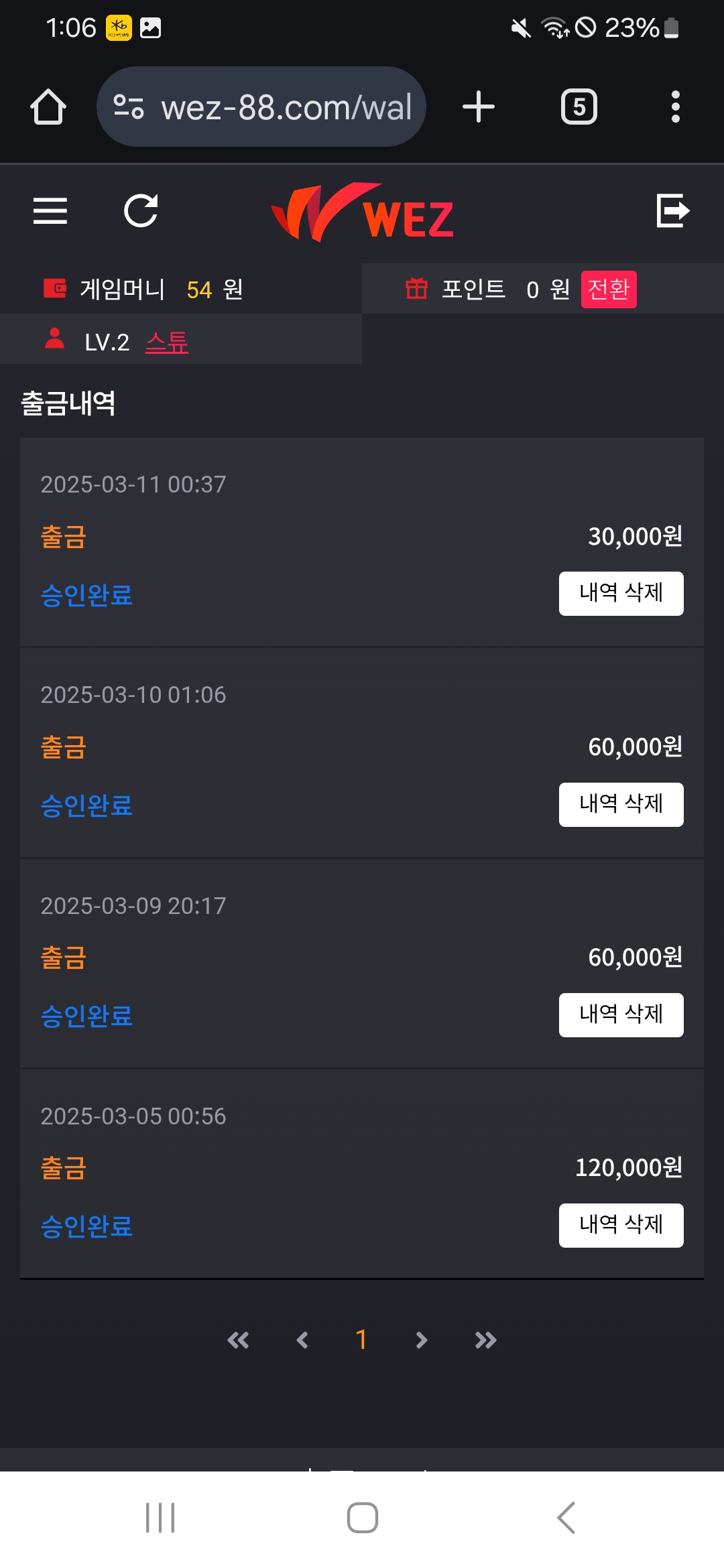The height and width of the screenshot is (1568, 724).
Task: Open the hamburger menu
Action: click(x=50, y=211)
